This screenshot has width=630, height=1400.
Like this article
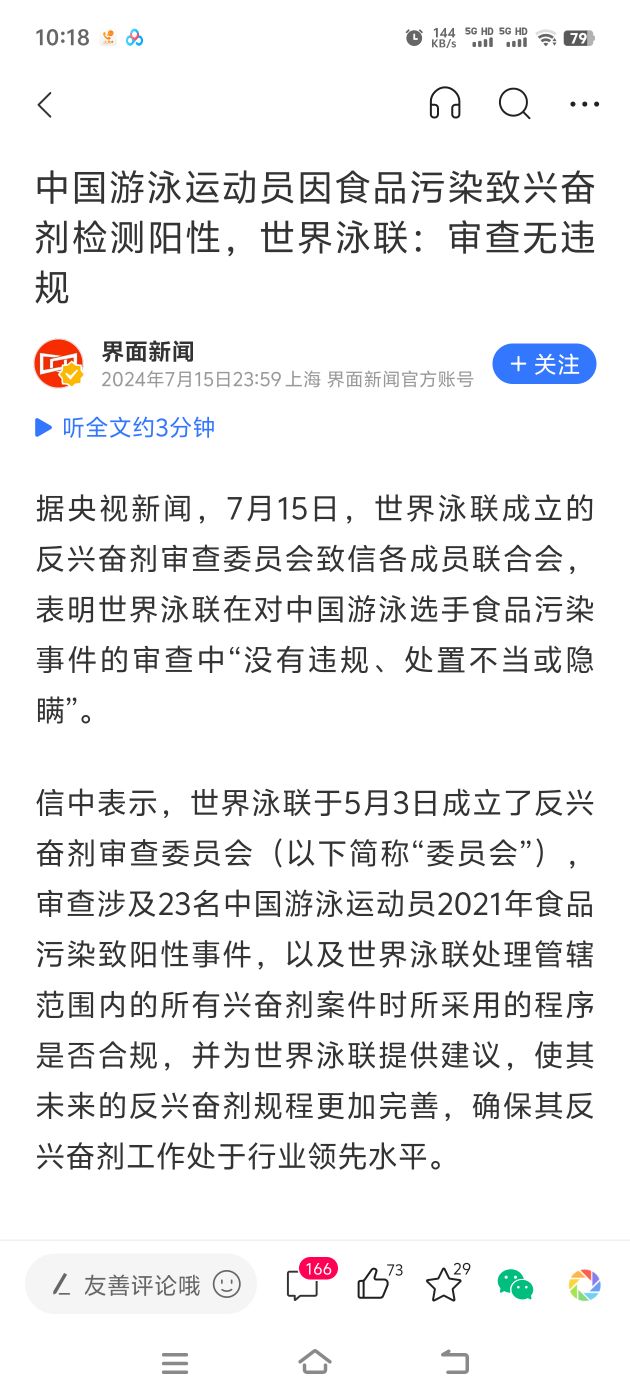point(374,1284)
